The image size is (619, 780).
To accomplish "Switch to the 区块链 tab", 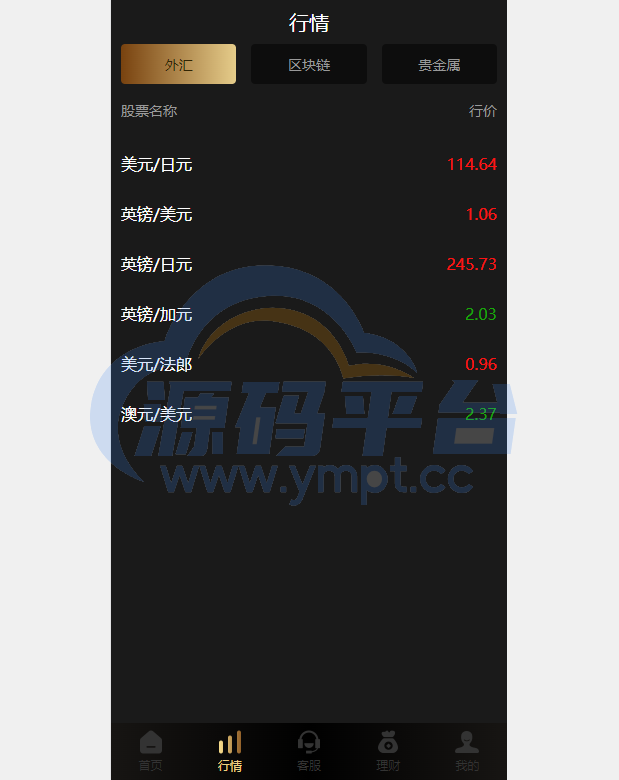I will click(309, 64).
